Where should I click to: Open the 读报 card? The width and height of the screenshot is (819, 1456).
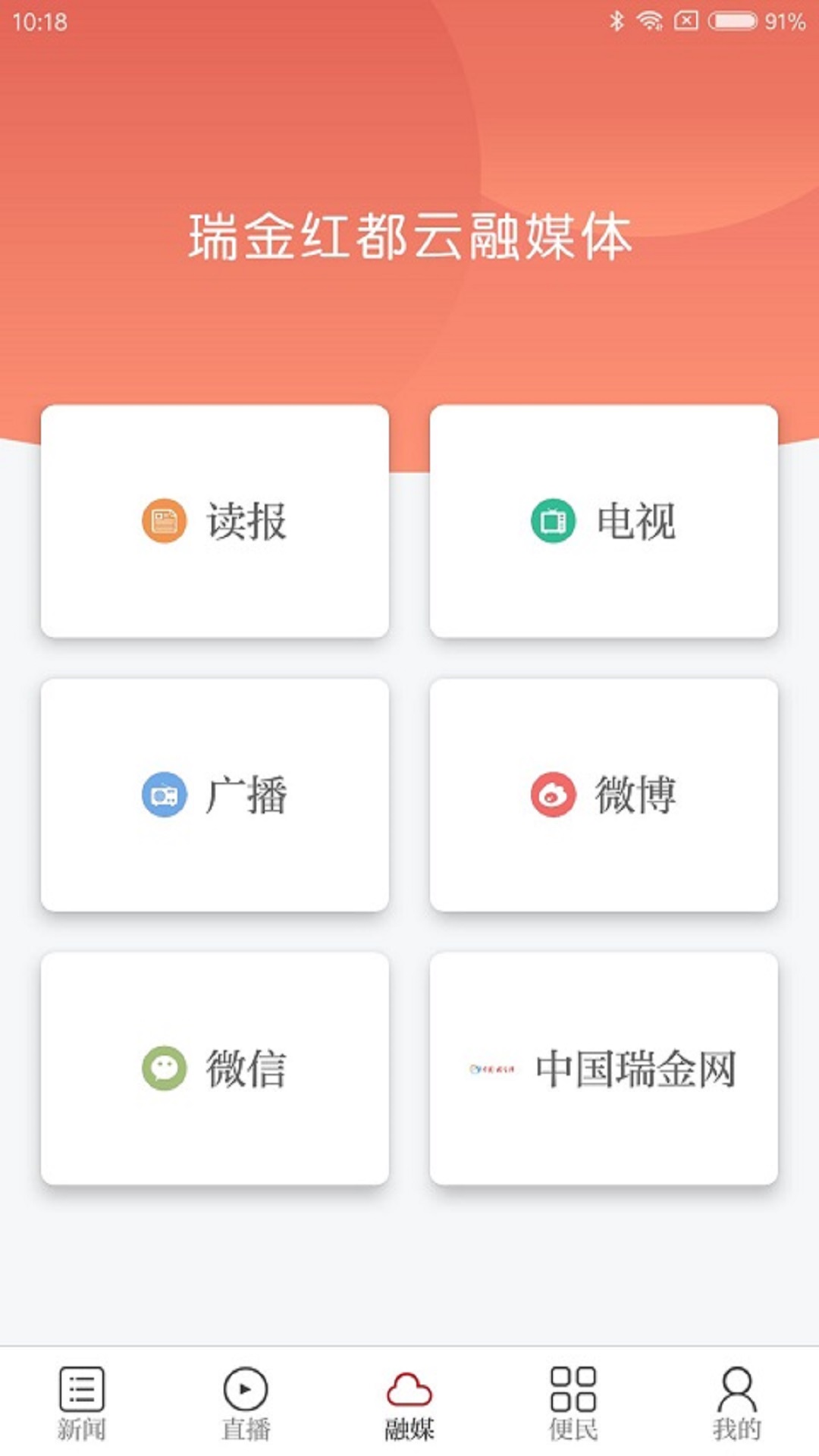click(215, 520)
